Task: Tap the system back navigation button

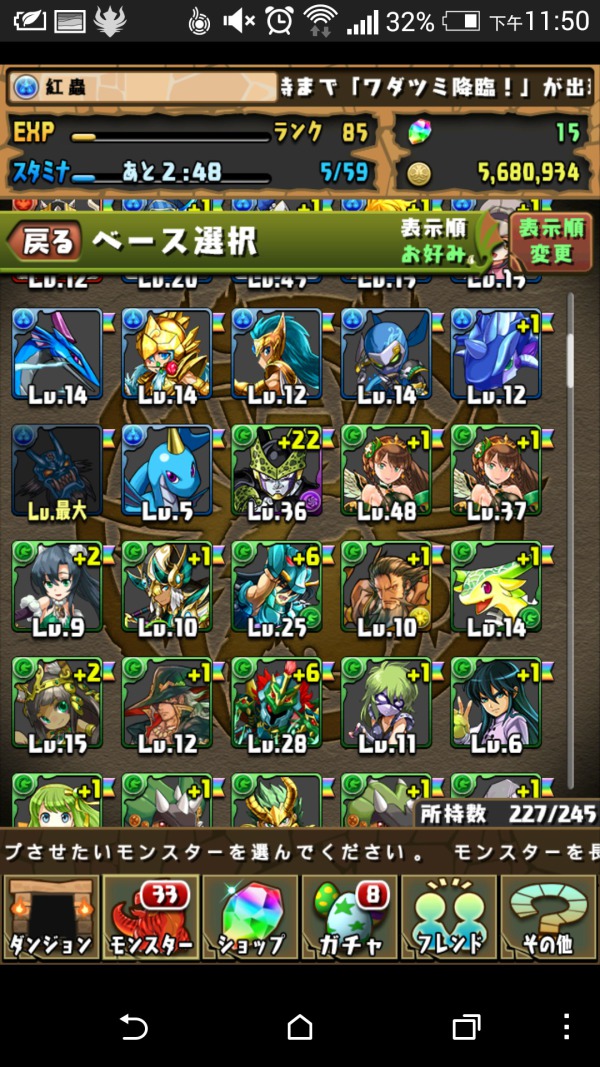Action: (133, 1028)
